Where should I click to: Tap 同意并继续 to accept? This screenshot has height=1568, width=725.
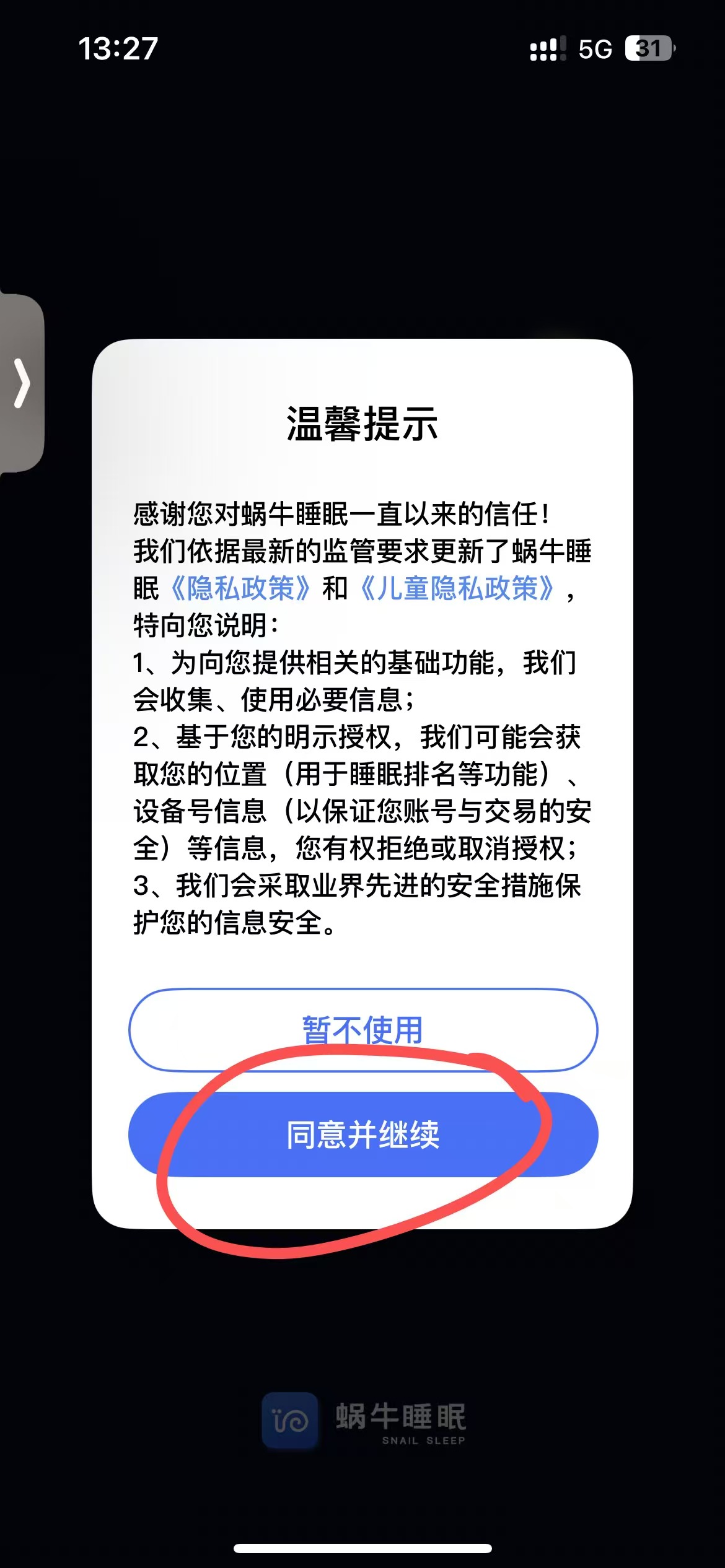tap(363, 1135)
